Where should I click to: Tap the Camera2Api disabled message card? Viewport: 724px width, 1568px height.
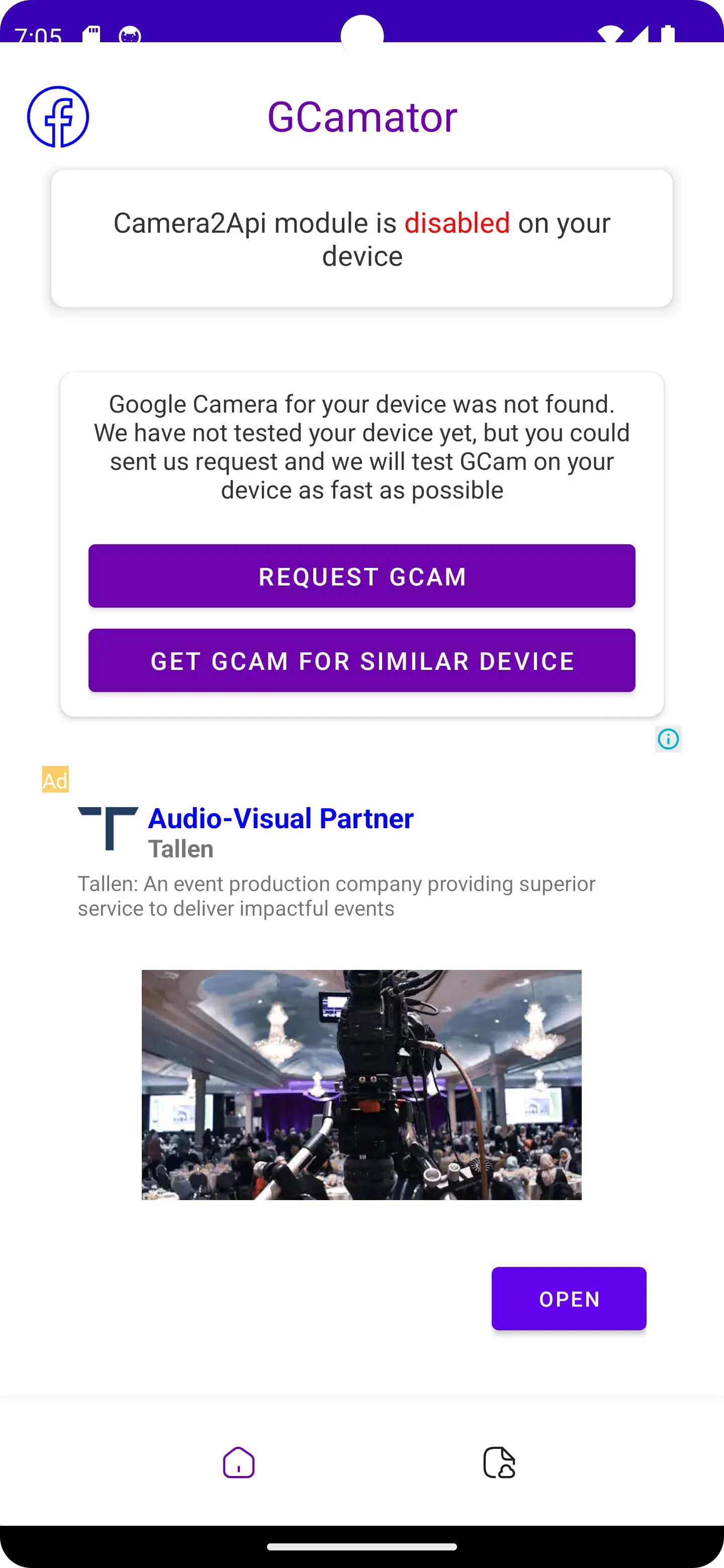tap(361, 239)
